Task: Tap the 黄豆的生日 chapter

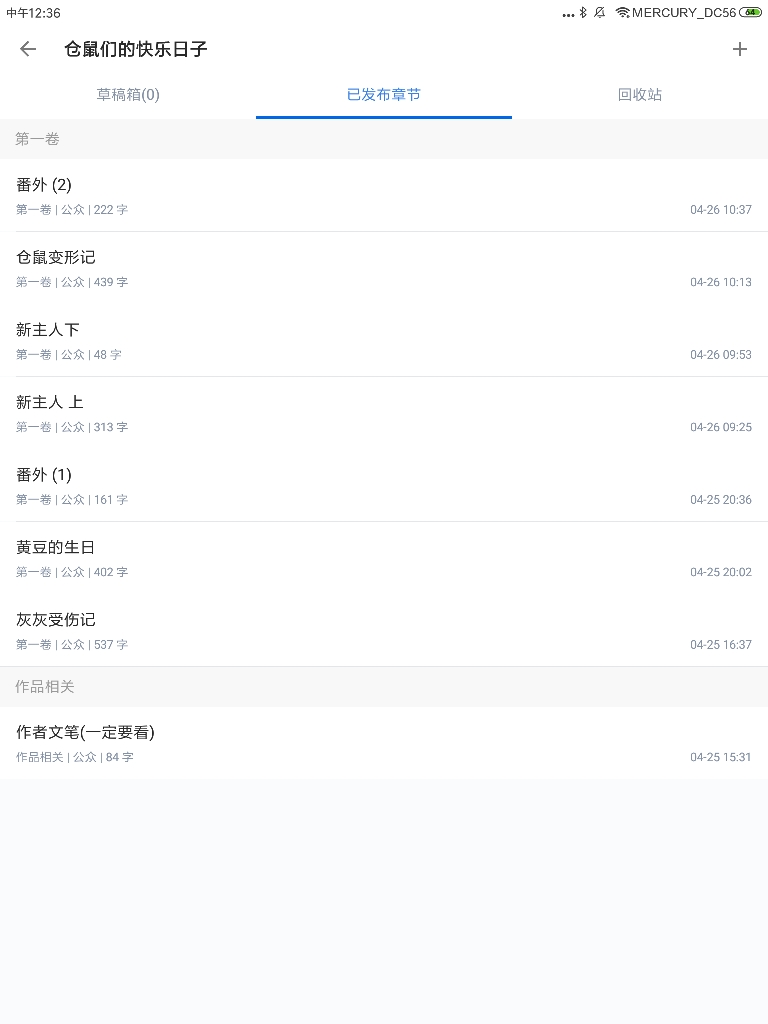Action: pos(384,558)
